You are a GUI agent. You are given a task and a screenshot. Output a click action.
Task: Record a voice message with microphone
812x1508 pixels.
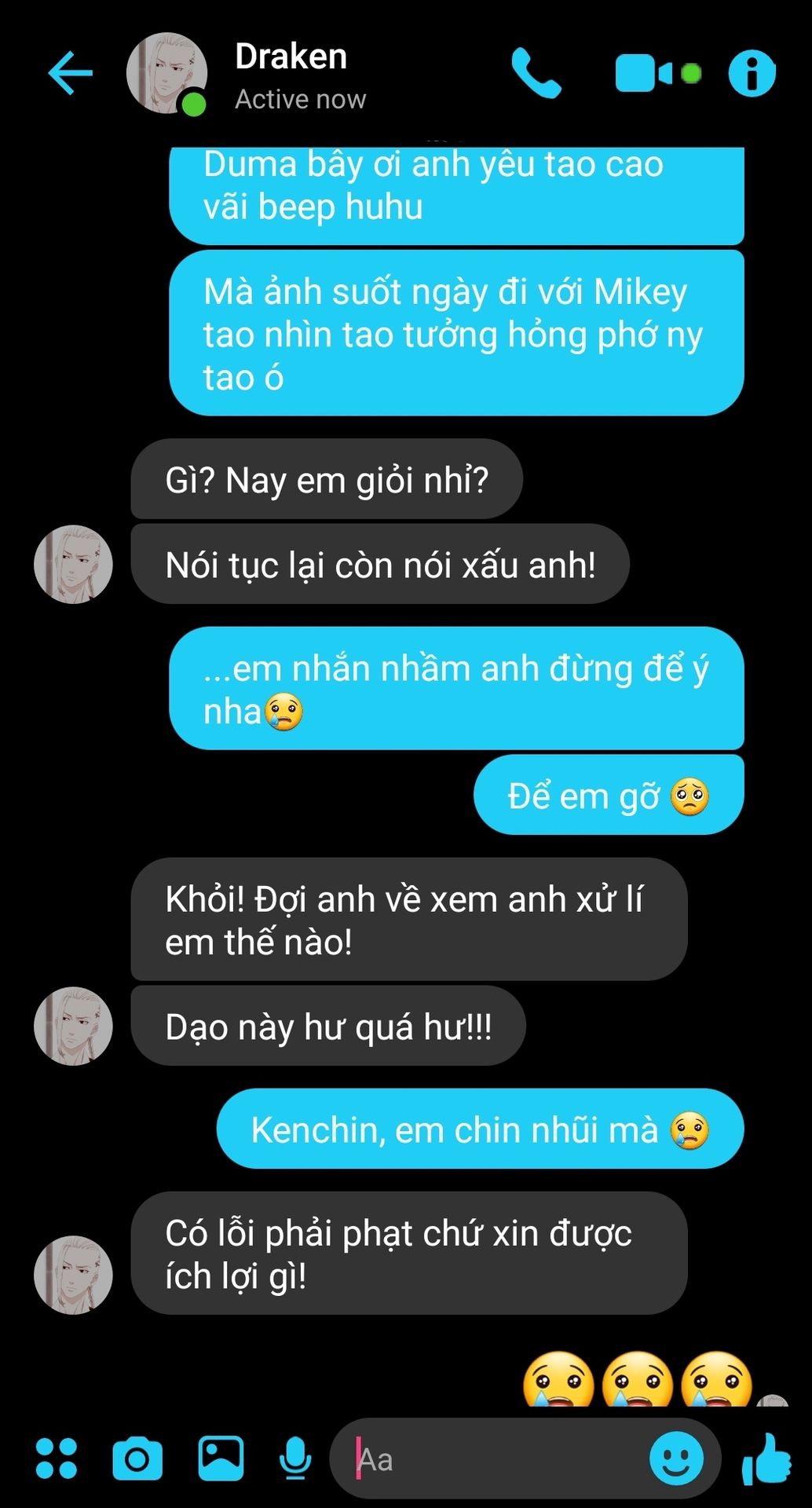click(295, 1459)
